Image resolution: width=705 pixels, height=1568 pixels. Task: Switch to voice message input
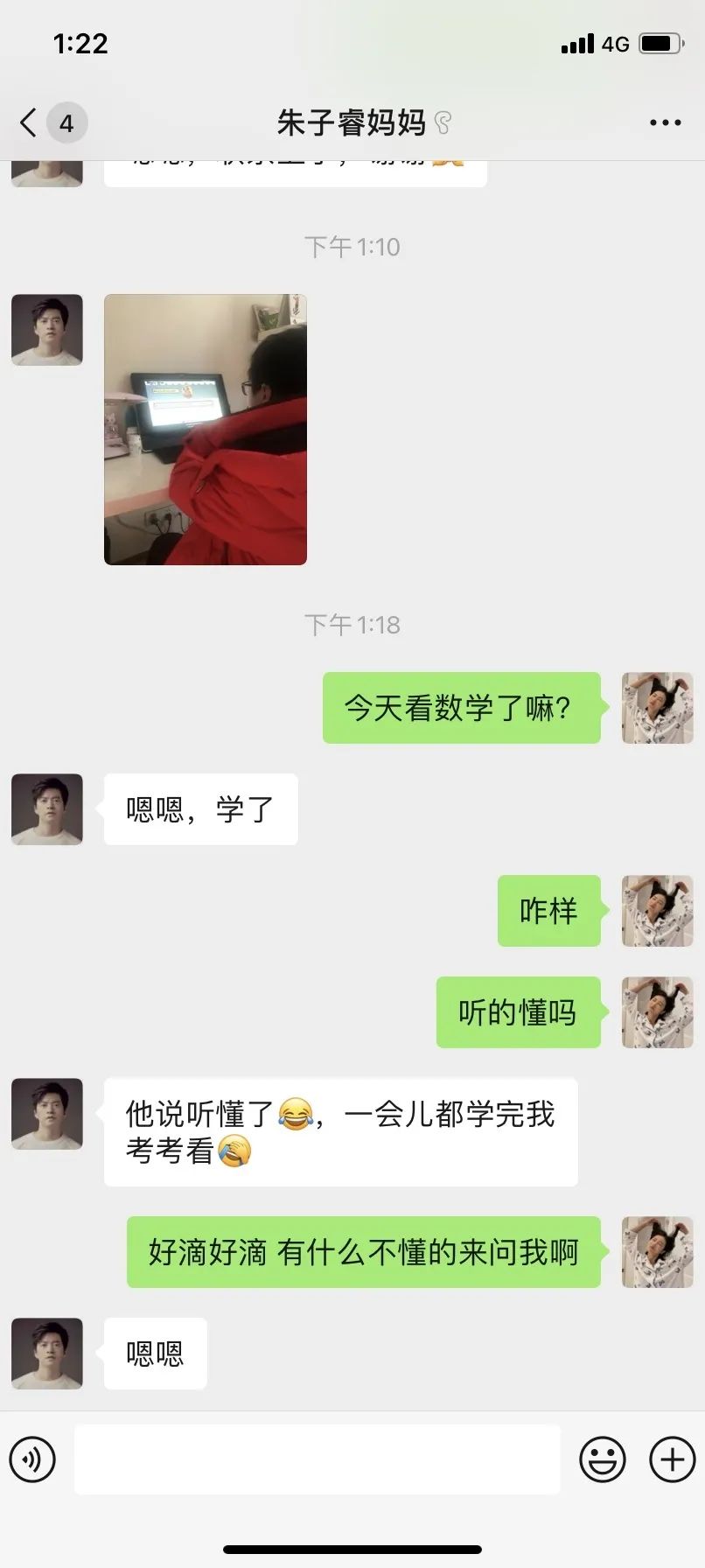coord(32,1459)
